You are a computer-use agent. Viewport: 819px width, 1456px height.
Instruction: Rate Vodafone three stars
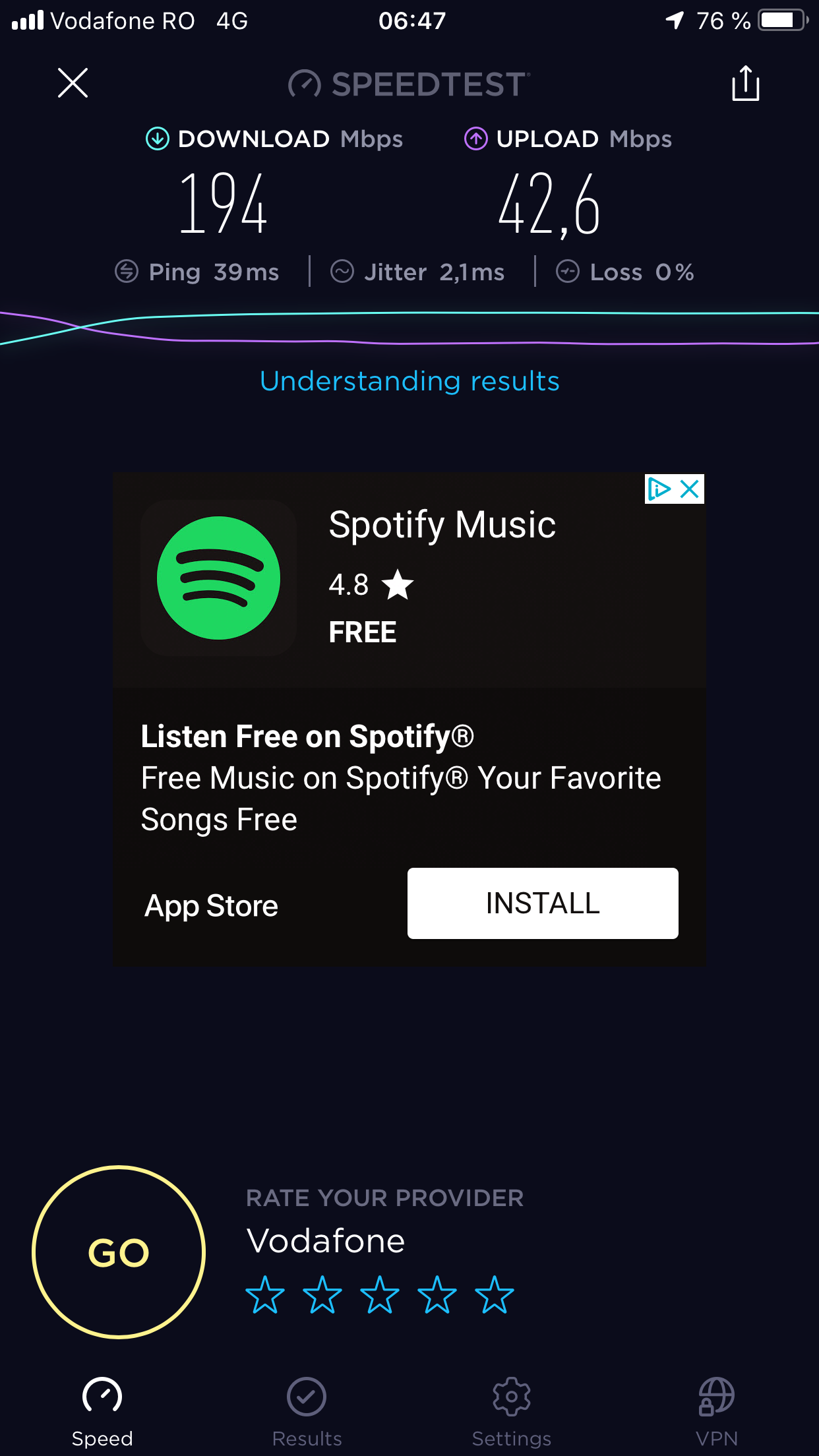(x=380, y=1295)
